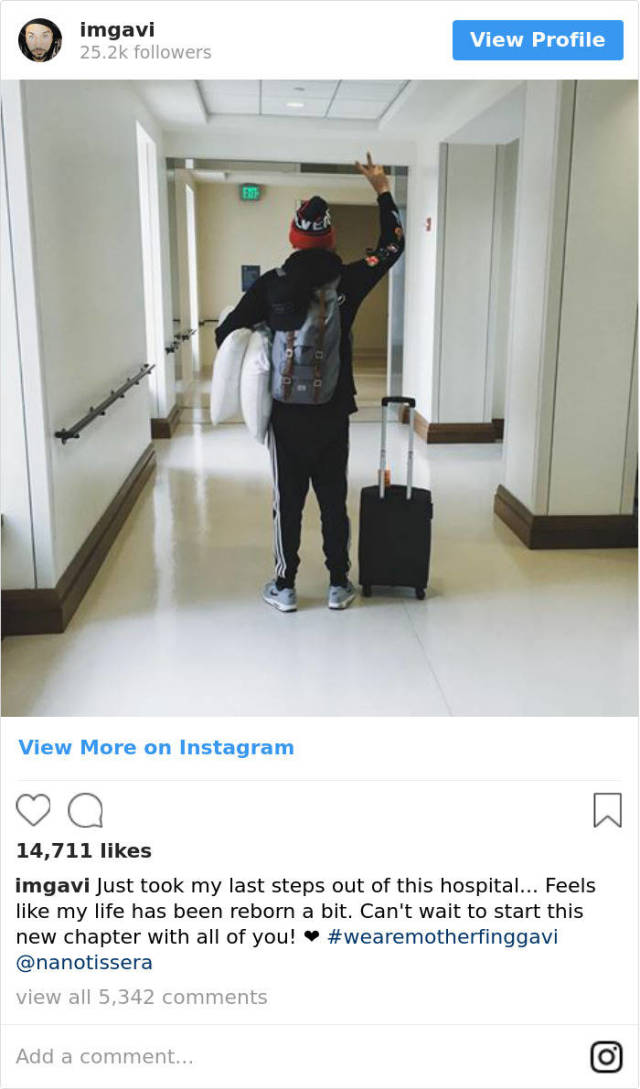Open the hospital hallway post photo

pos(320,398)
